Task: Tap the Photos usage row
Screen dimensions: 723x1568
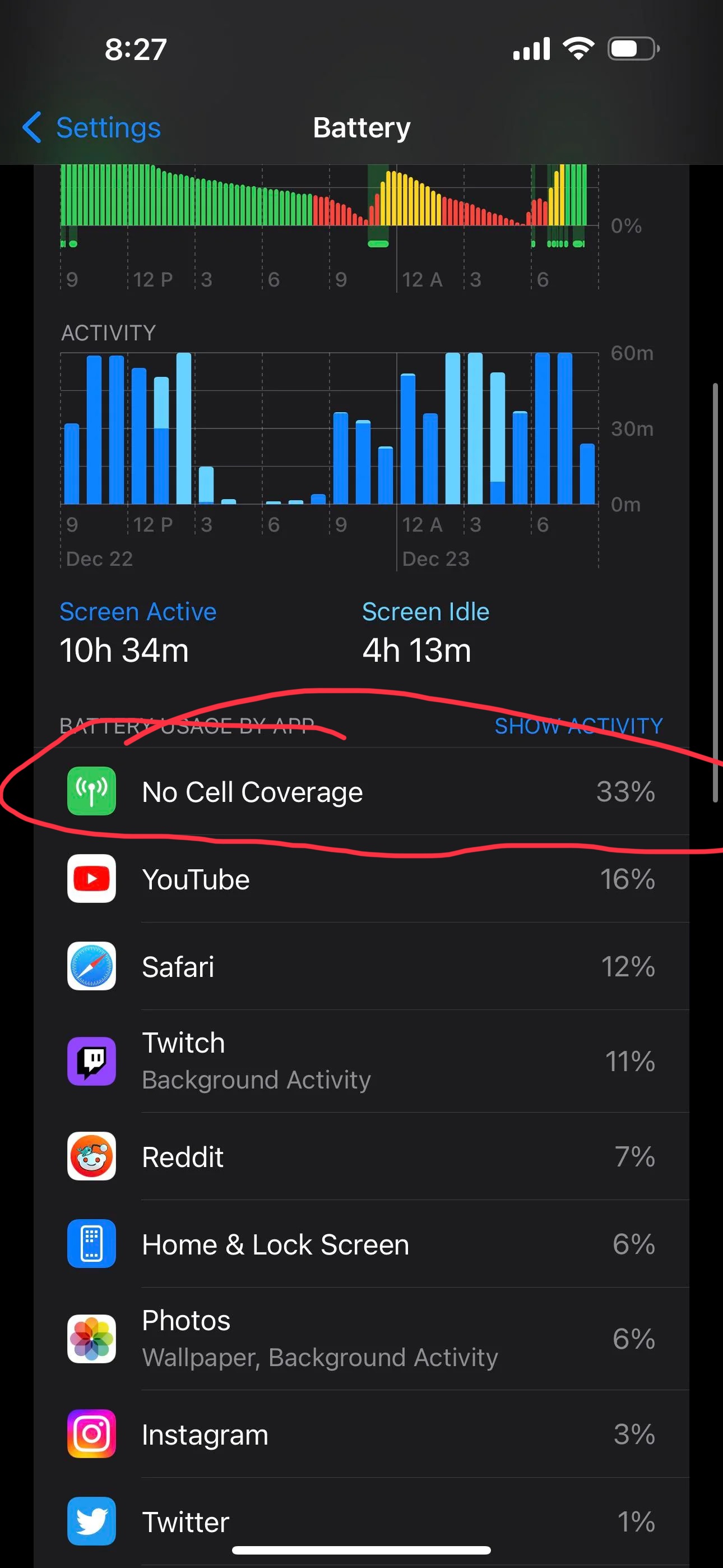Action: (x=361, y=1339)
